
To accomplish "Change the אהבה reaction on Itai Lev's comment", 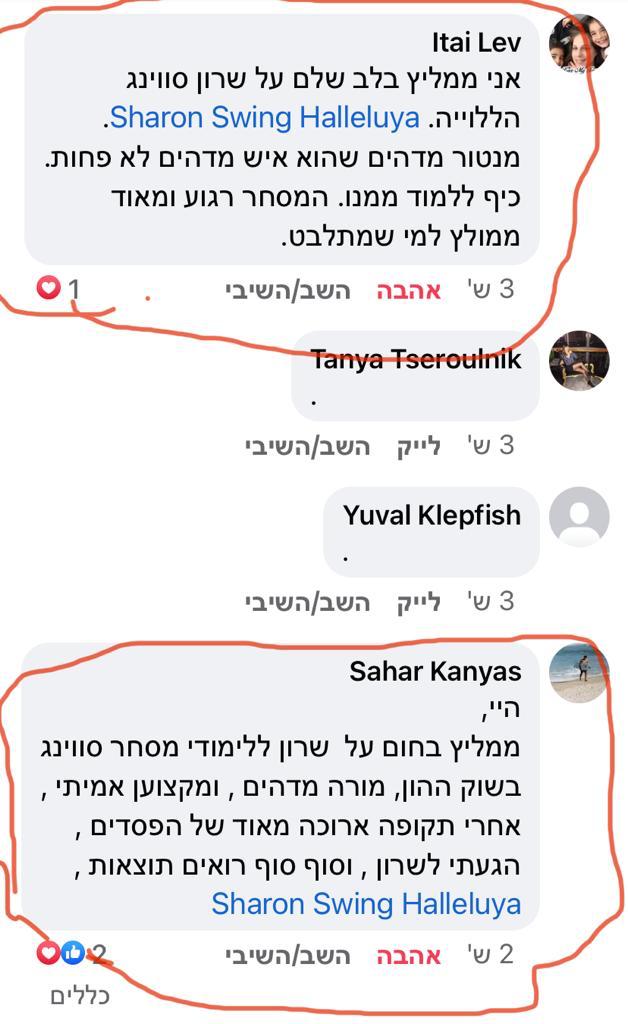I will (x=408, y=290).
